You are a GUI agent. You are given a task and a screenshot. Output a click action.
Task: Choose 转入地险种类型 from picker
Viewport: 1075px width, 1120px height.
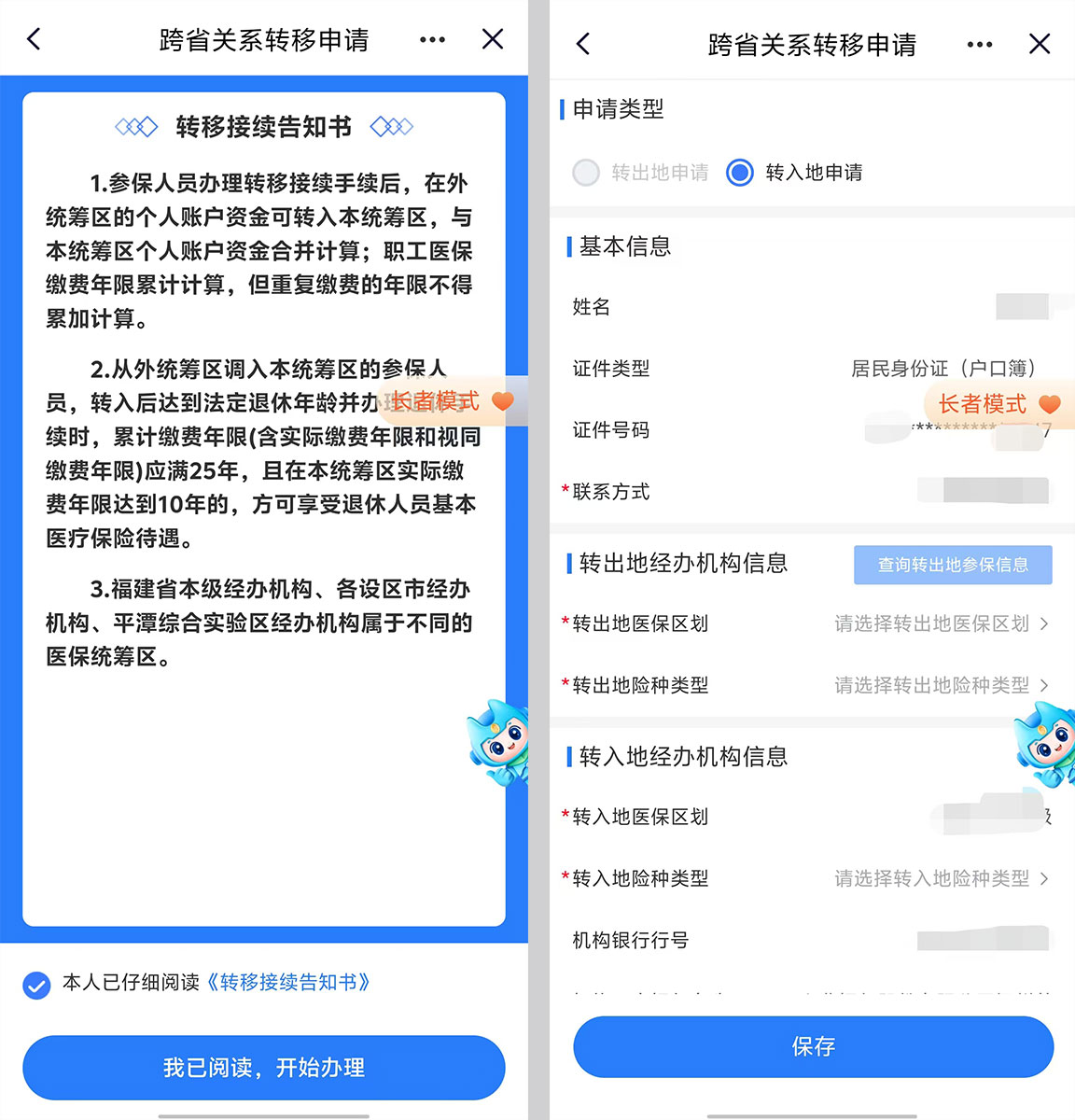pyautogui.click(x=940, y=878)
